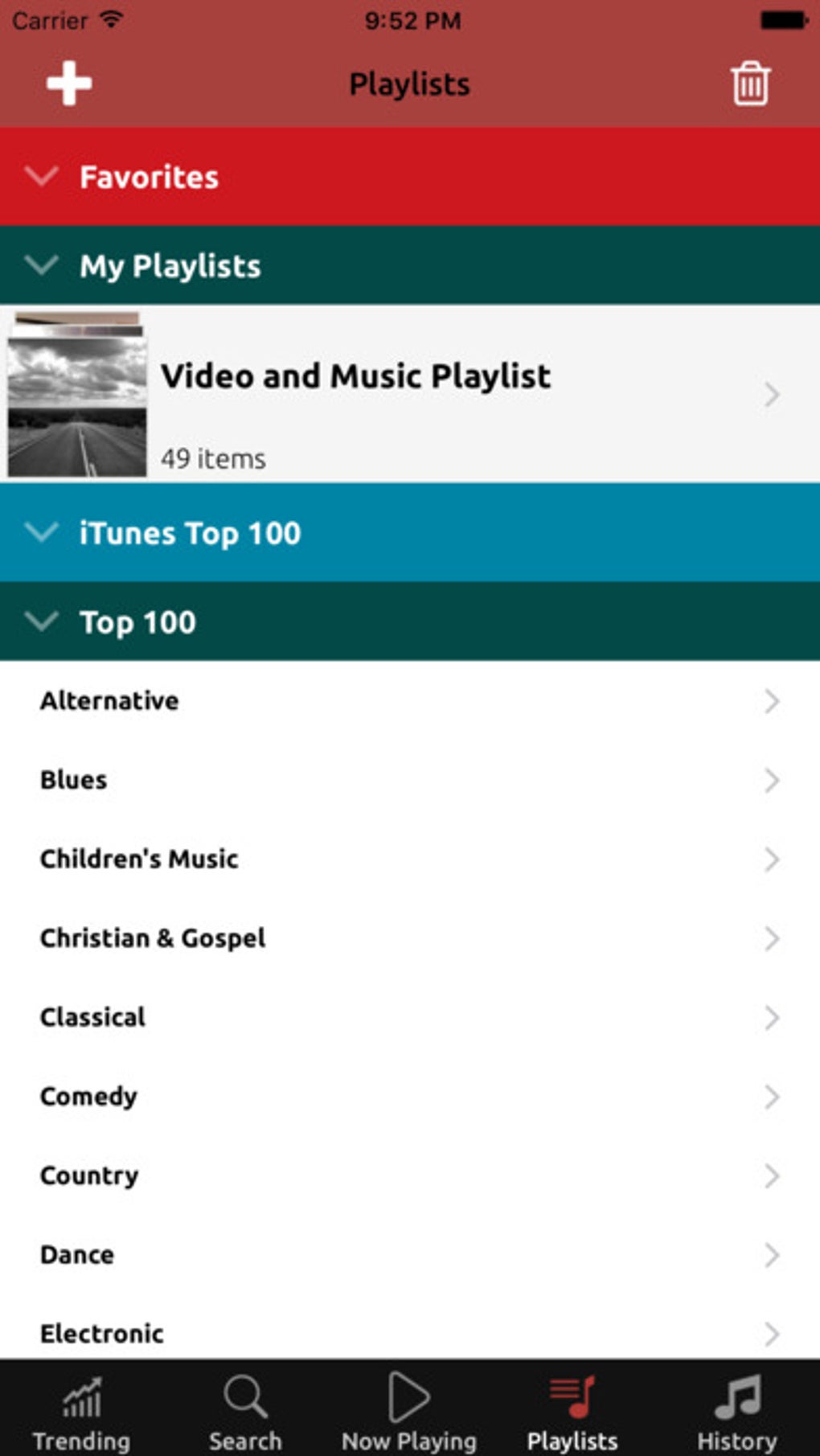Tap the plus icon to add a playlist
The width and height of the screenshot is (820, 1456).
(x=69, y=83)
